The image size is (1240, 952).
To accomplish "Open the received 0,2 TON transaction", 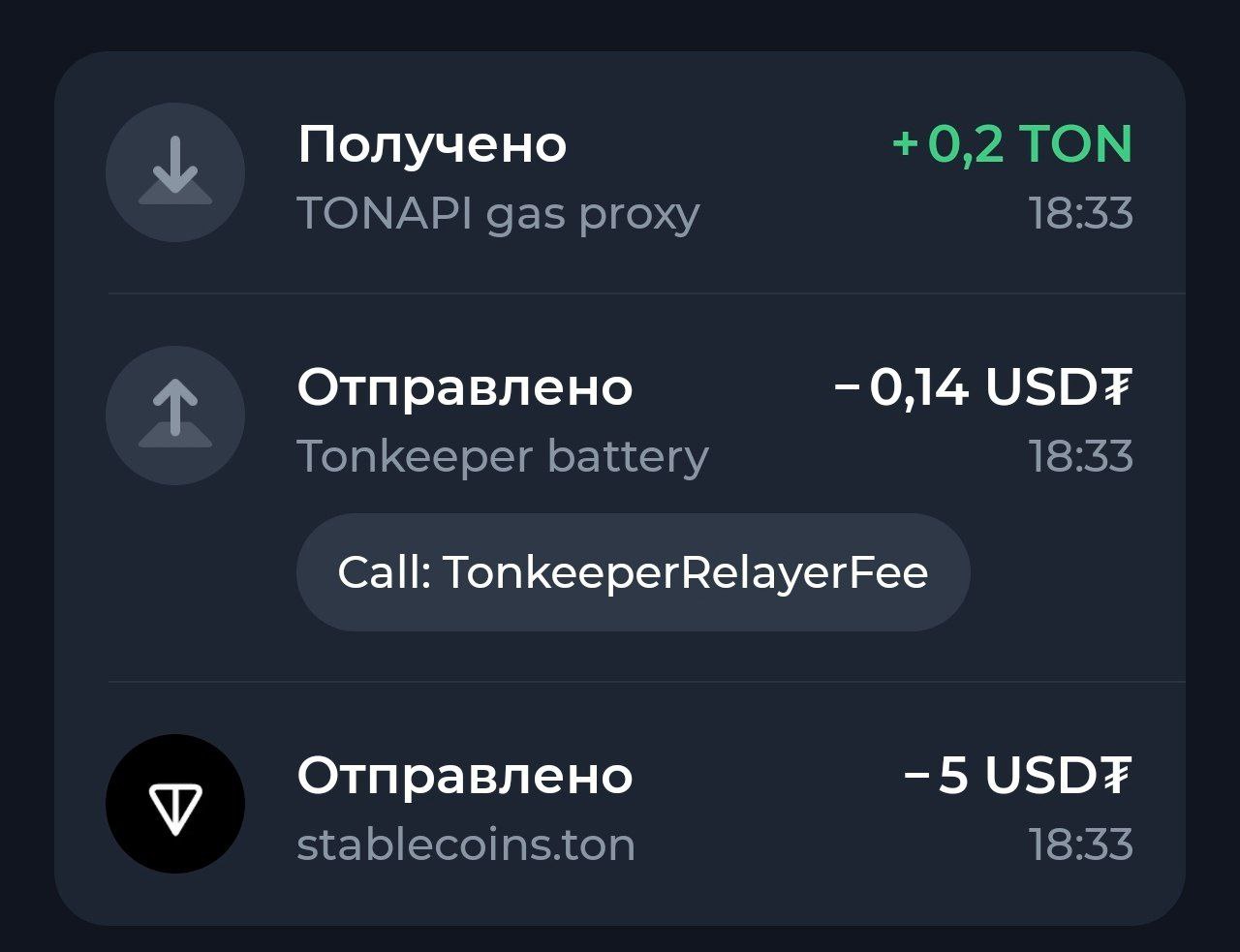I will click(620, 174).
